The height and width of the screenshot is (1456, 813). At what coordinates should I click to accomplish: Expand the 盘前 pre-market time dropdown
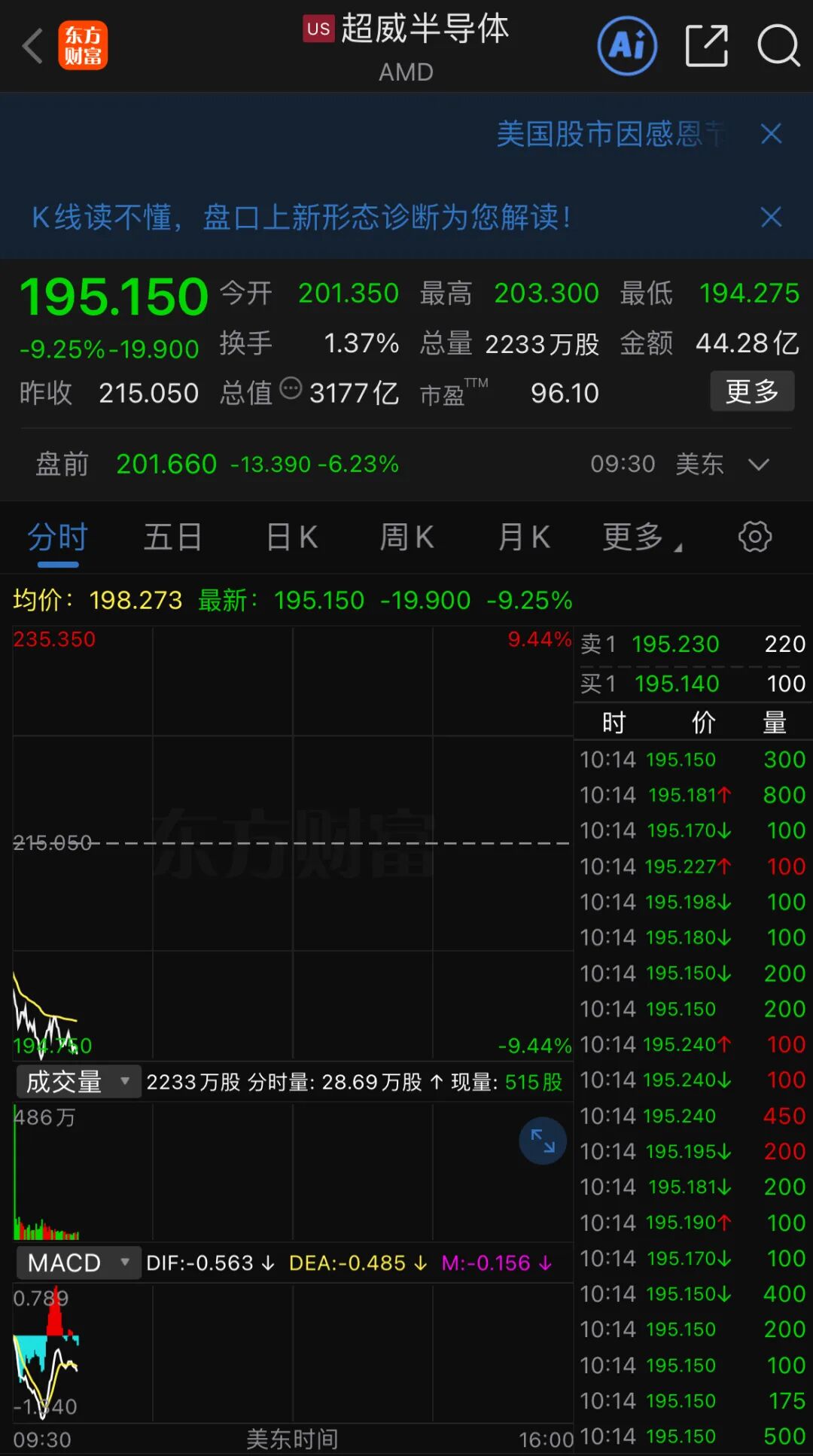(x=759, y=464)
